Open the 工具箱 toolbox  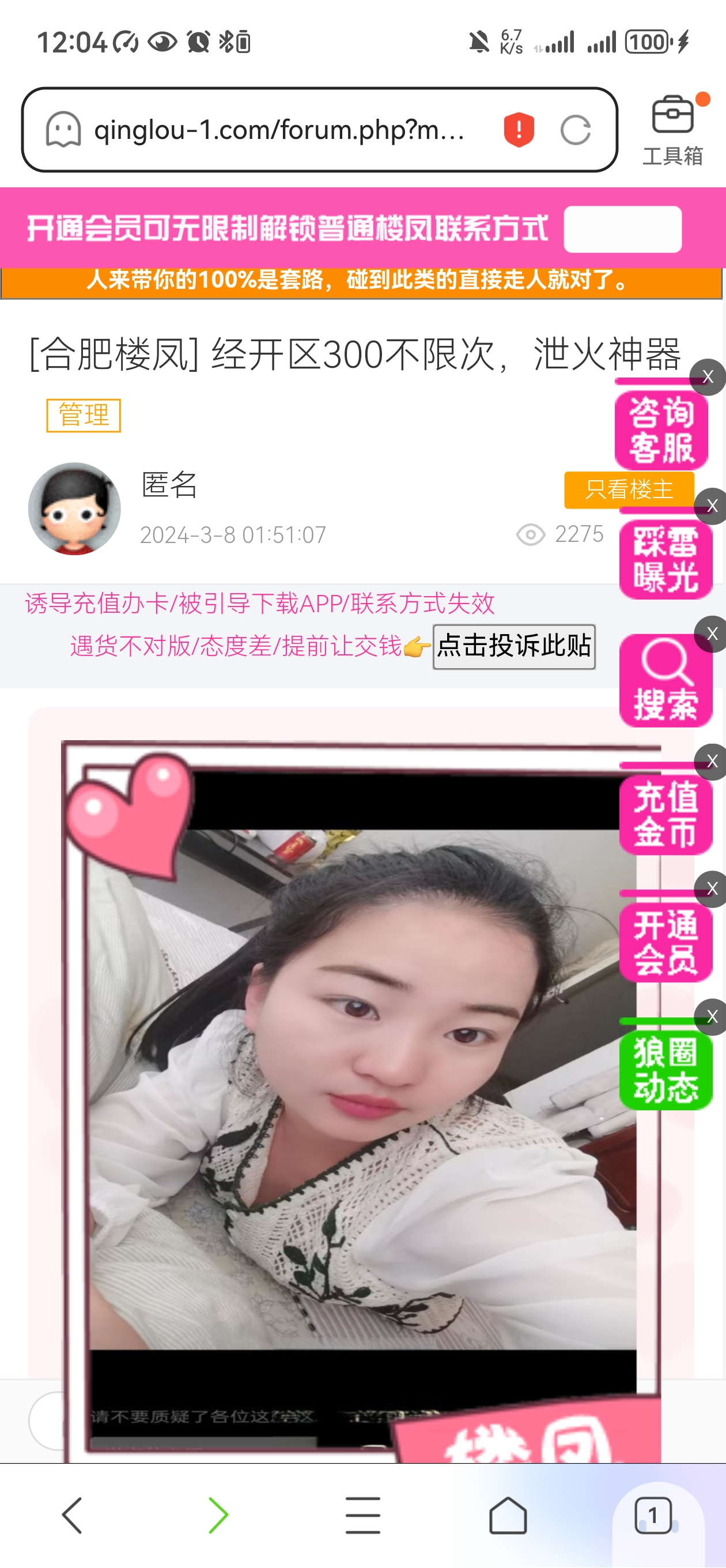coord(672,130)
